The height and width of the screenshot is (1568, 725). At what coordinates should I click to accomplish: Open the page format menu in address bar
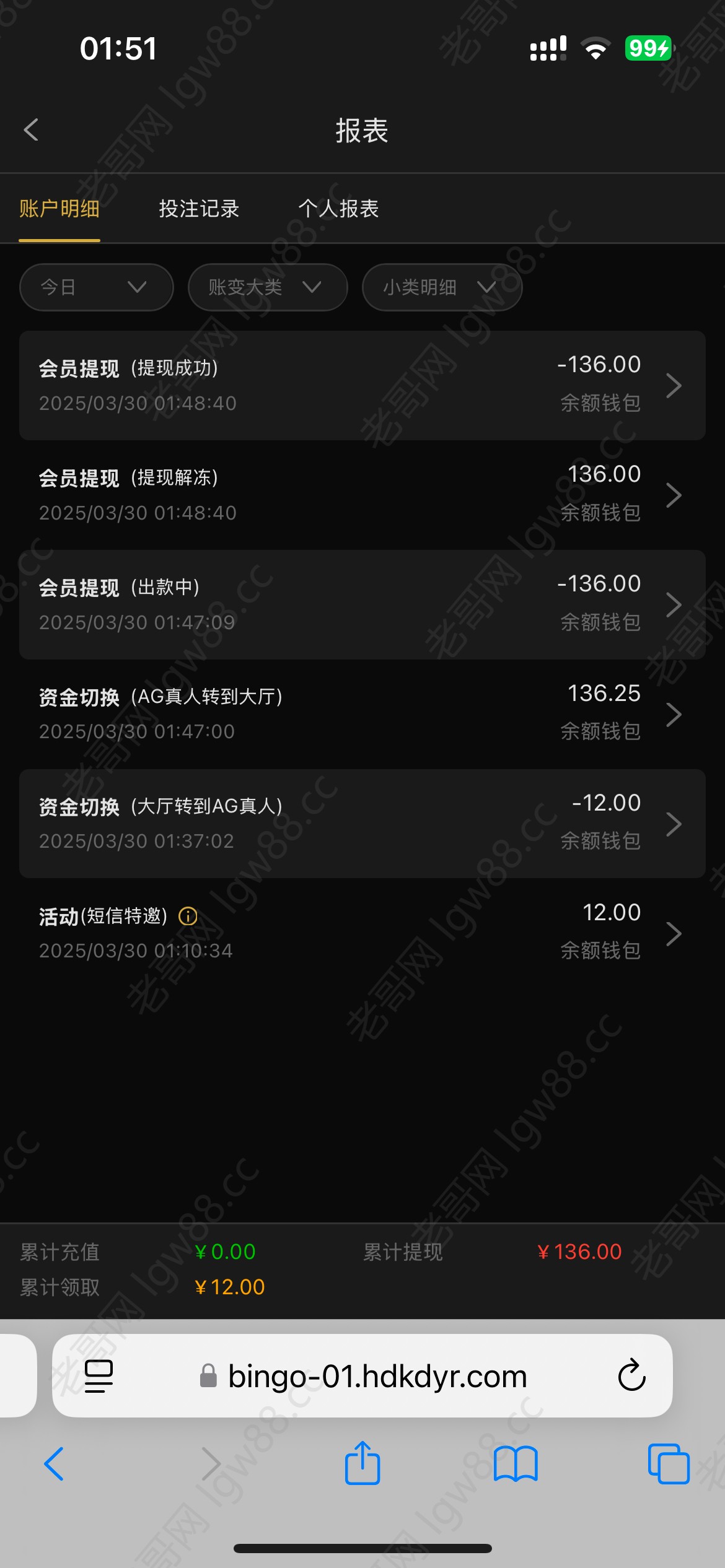pyautogui.click(x=99, y=1376)
